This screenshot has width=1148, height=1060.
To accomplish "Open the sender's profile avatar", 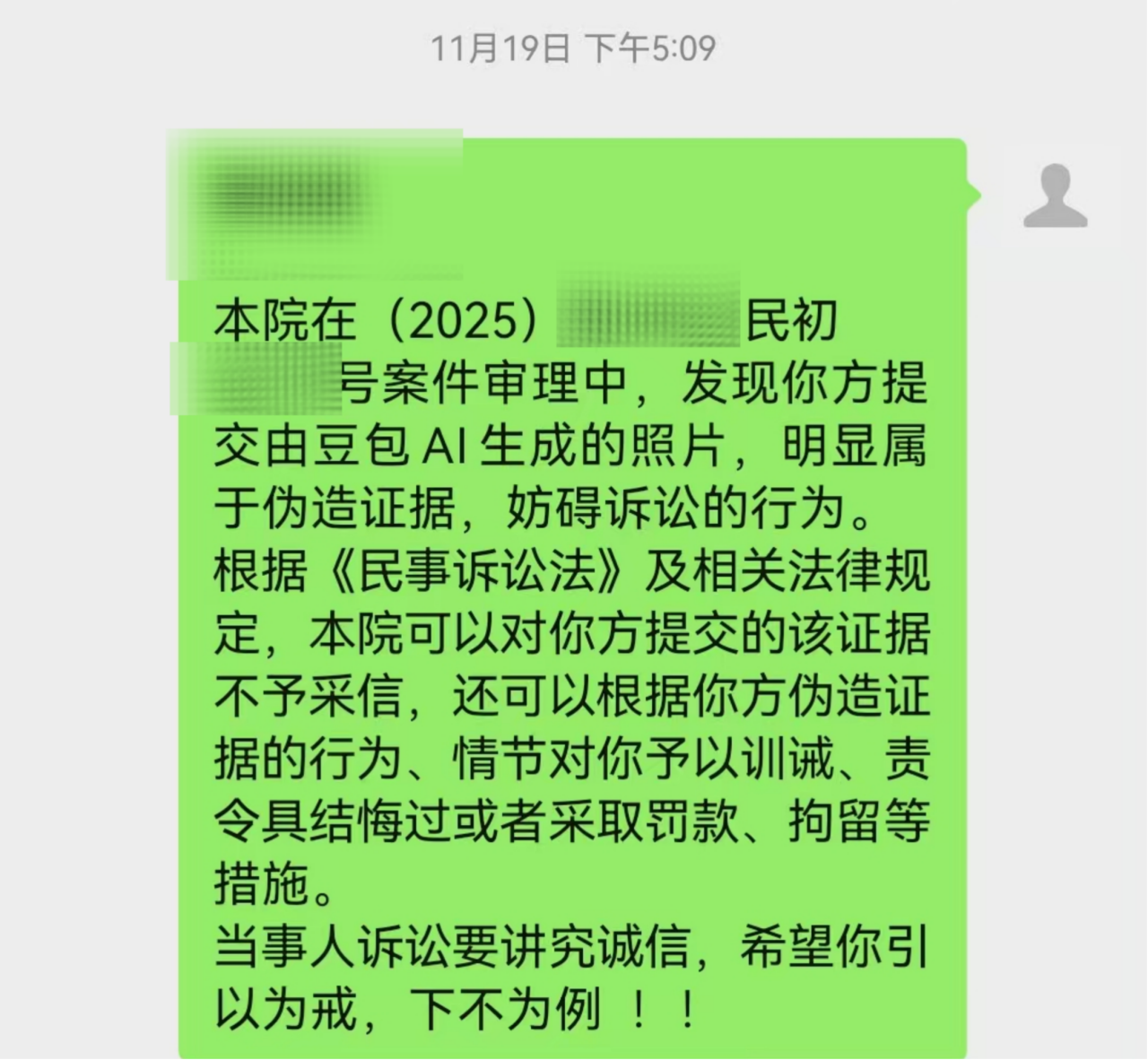I will (x=1056, y=196).
